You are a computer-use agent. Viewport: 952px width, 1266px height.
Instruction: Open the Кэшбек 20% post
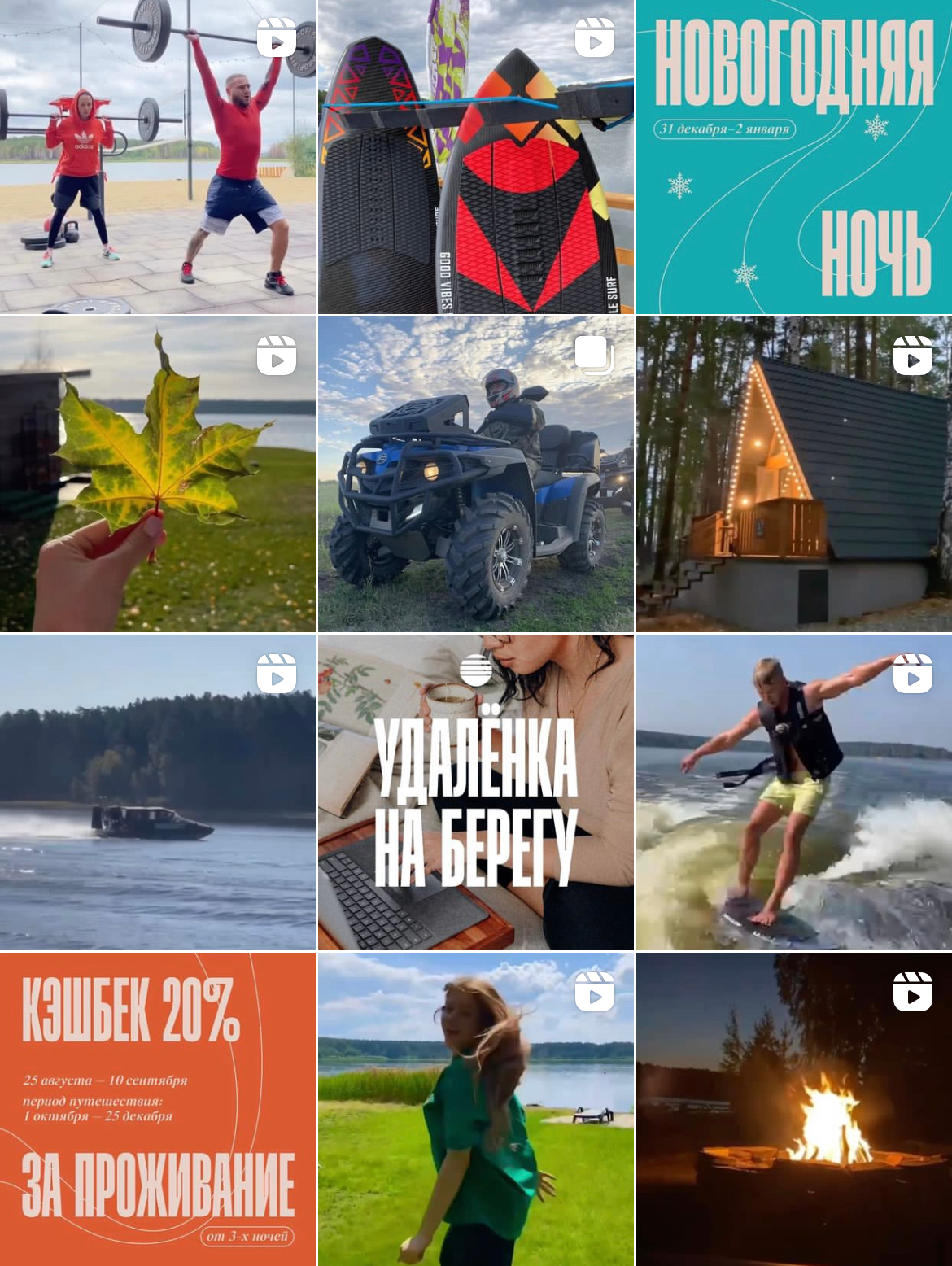point(157,1109)
